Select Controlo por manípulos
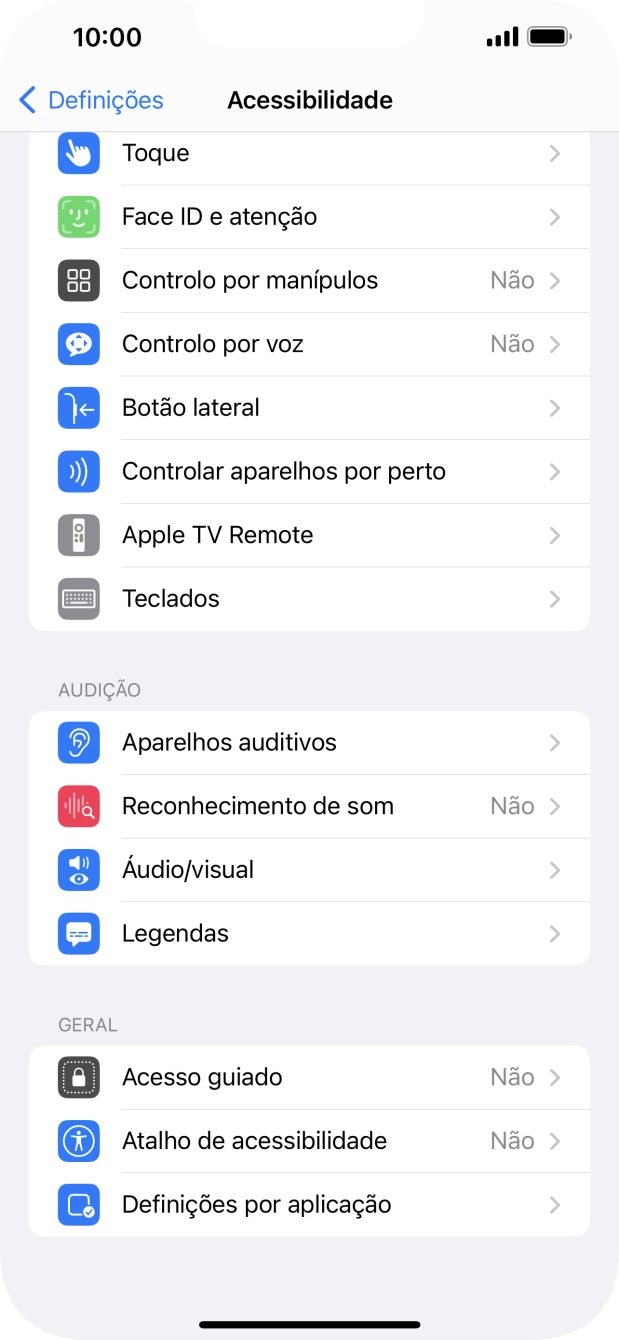 click(x=309, y=281)
